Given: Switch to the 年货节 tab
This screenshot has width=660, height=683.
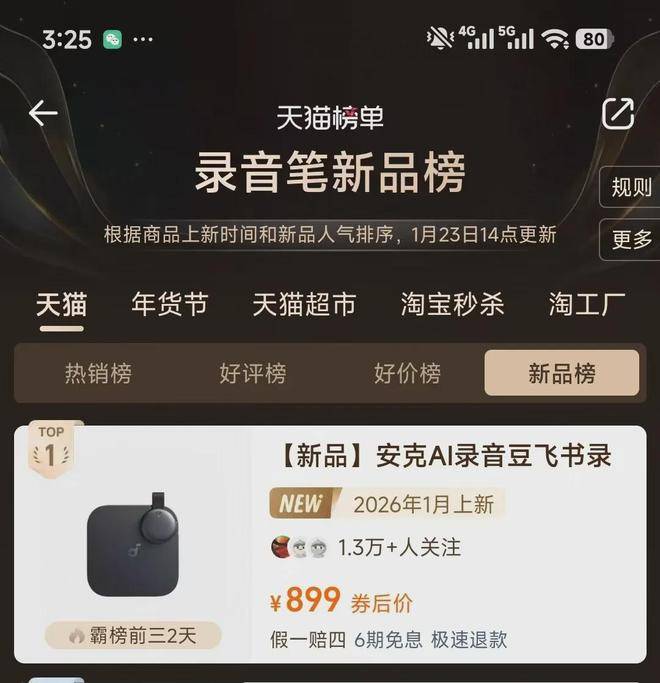Looking at the screenshot, I should 170,304.
